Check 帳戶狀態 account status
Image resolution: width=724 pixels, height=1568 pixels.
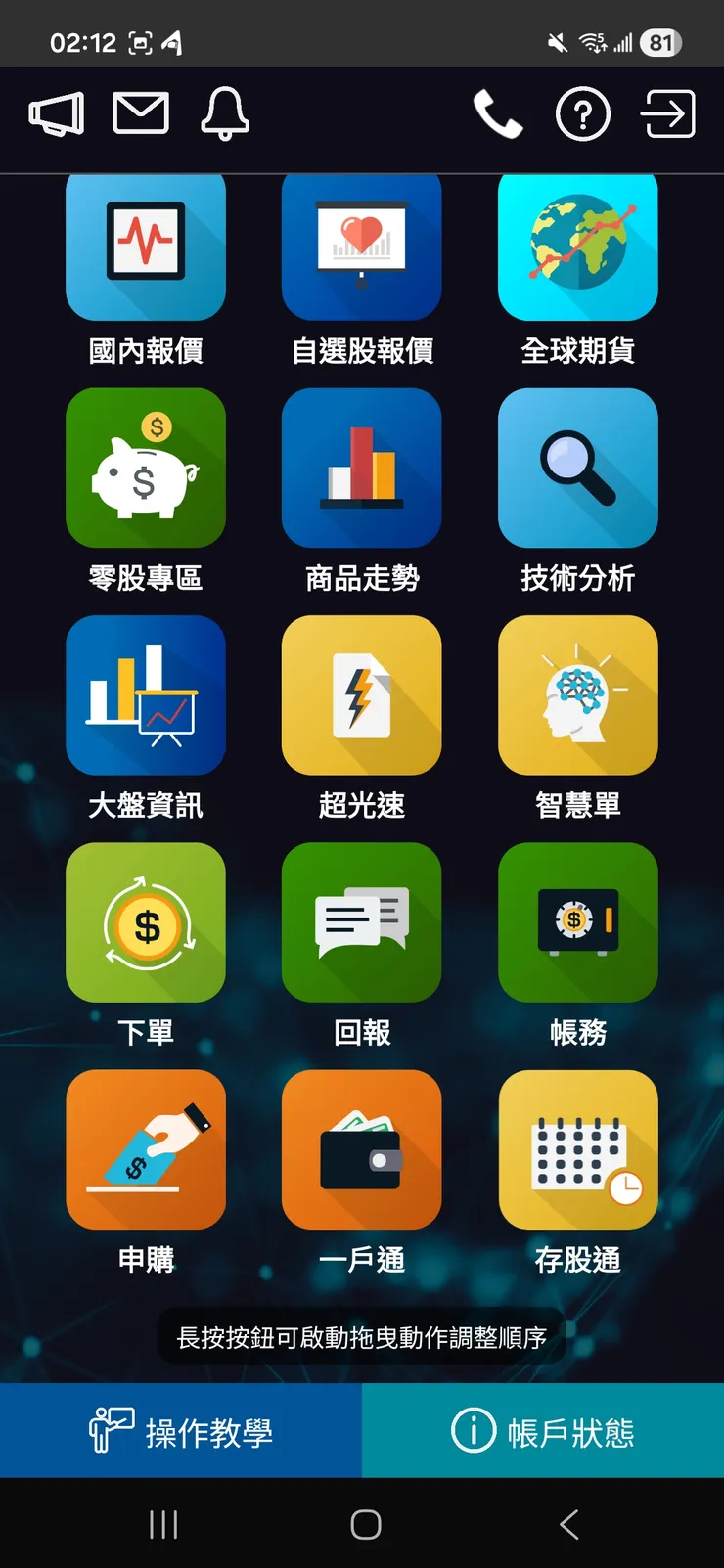[x=542, y=1429]
